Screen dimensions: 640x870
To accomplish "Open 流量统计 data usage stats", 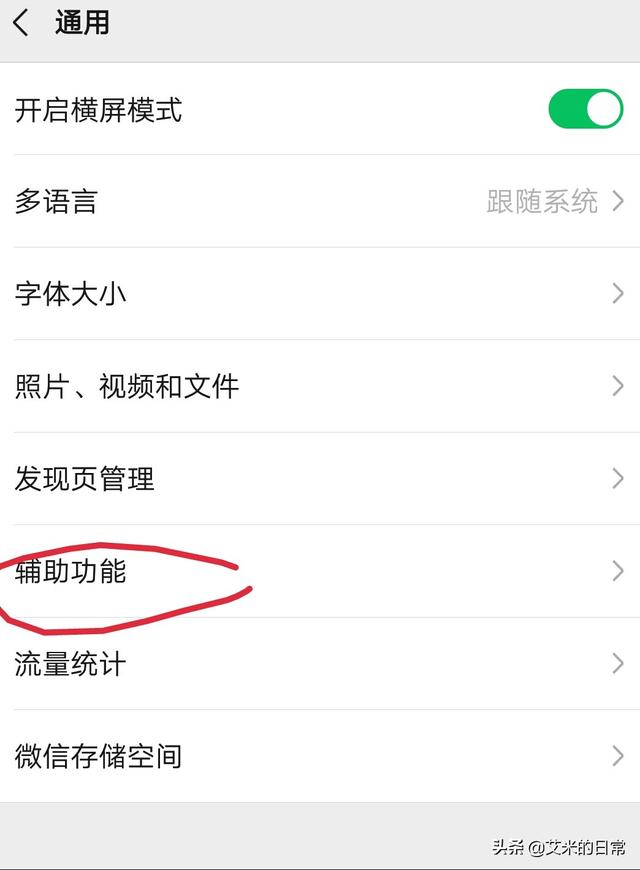I will 320,663.
